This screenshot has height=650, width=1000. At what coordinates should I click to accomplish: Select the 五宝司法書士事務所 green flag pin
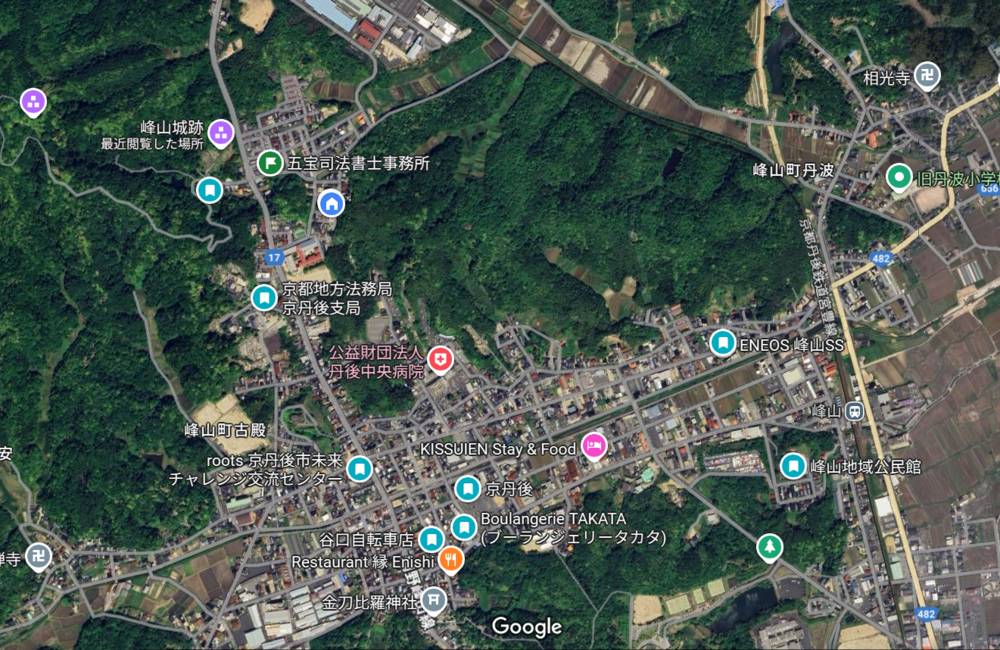270,162
